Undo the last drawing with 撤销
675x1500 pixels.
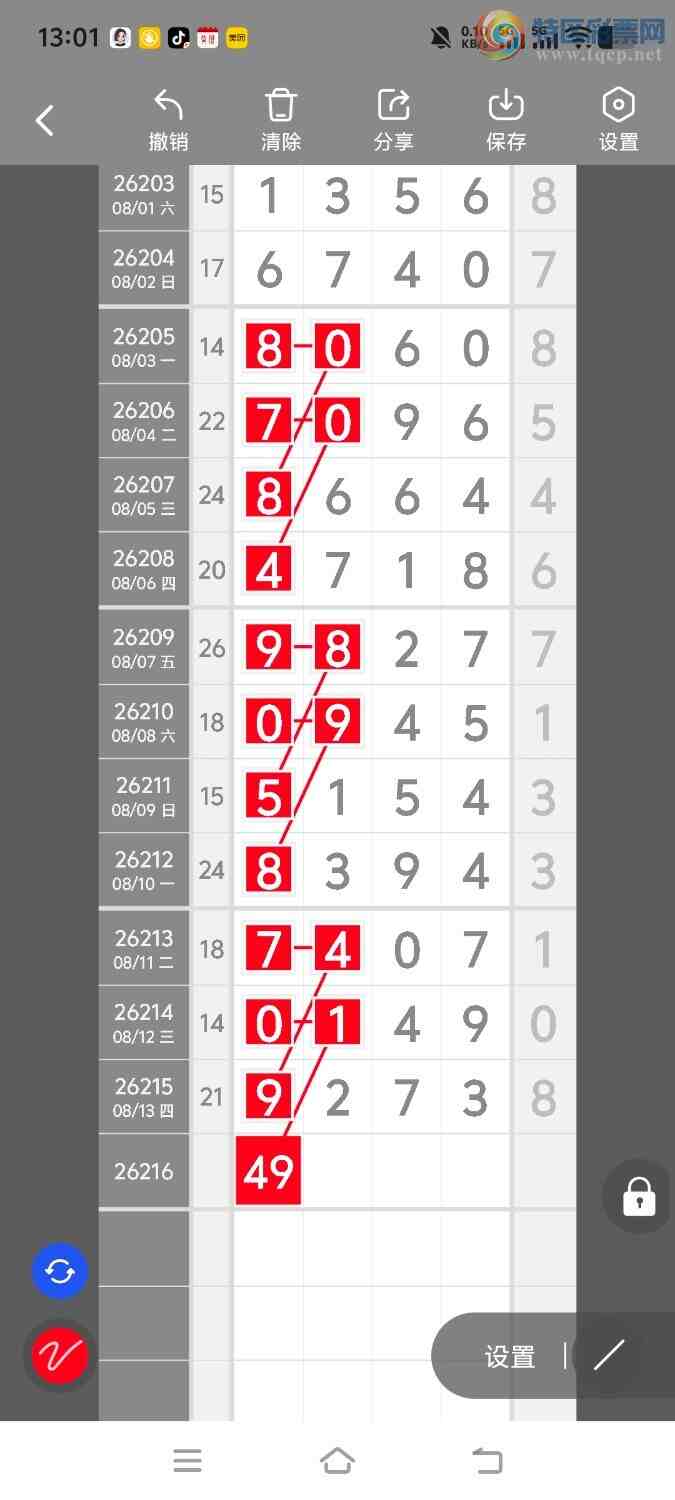tap(168, 120)
